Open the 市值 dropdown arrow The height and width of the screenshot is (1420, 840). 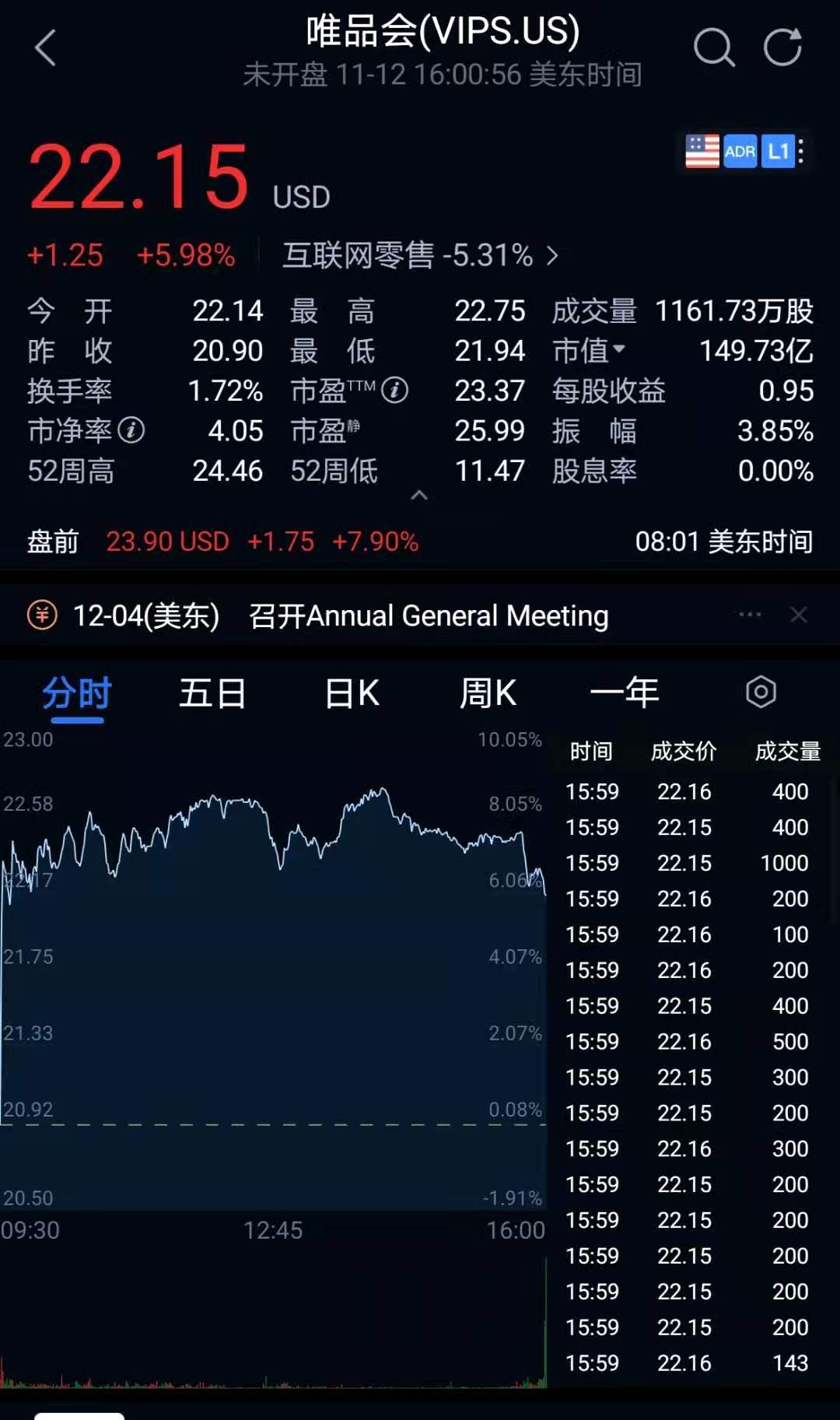620,350
